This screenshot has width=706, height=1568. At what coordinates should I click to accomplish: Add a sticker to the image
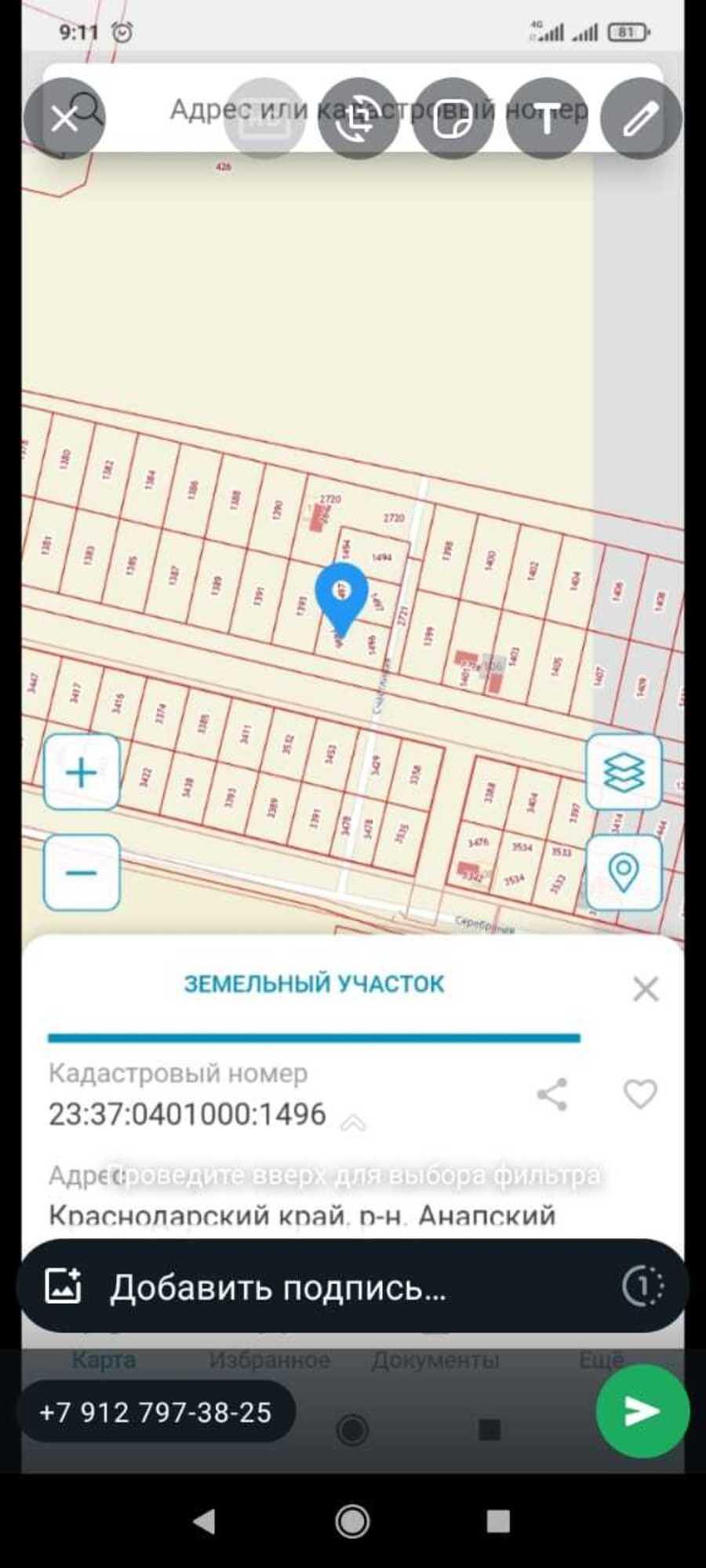[453, 118]
